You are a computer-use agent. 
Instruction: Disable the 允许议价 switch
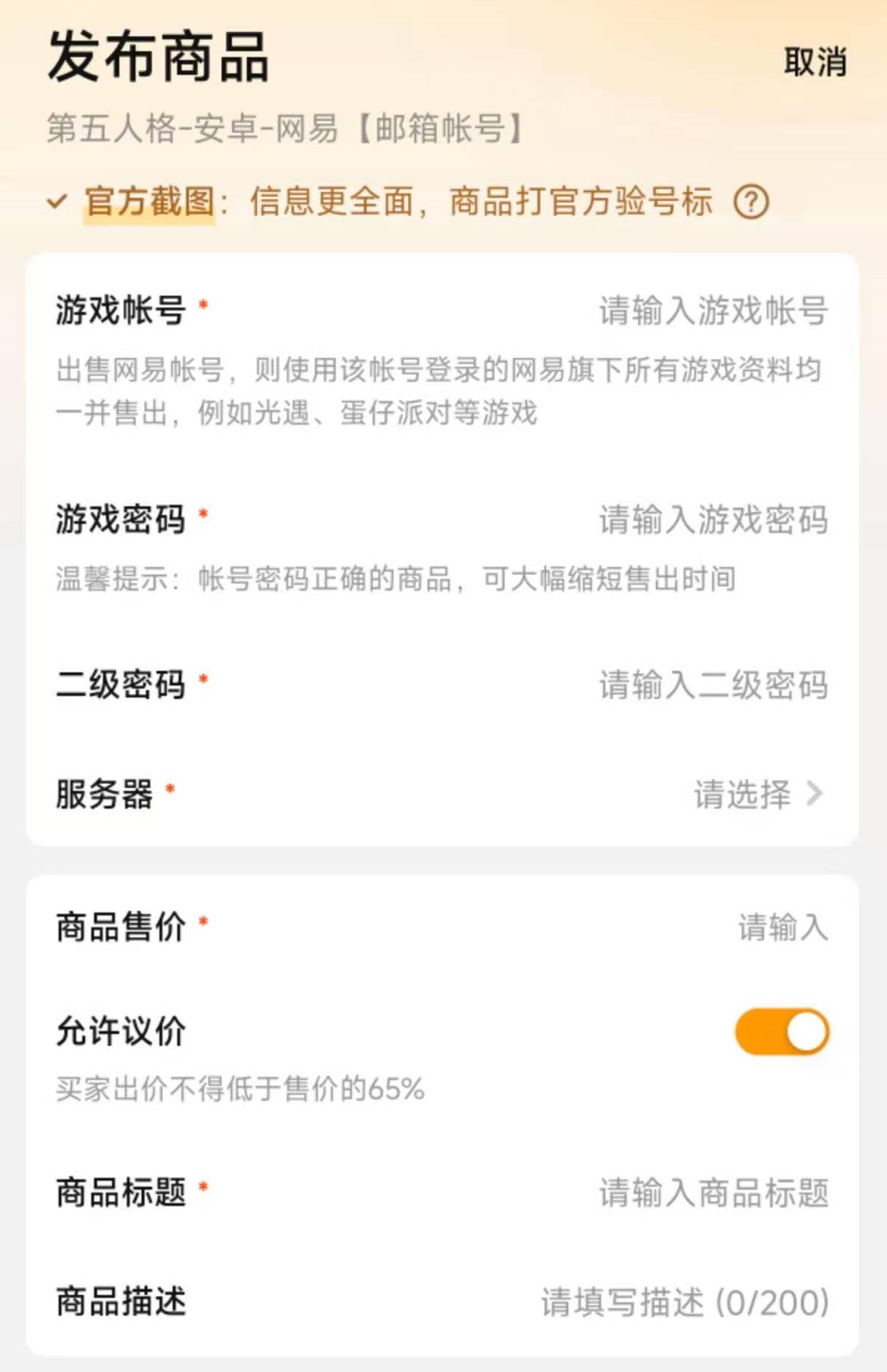(781, 1032)
